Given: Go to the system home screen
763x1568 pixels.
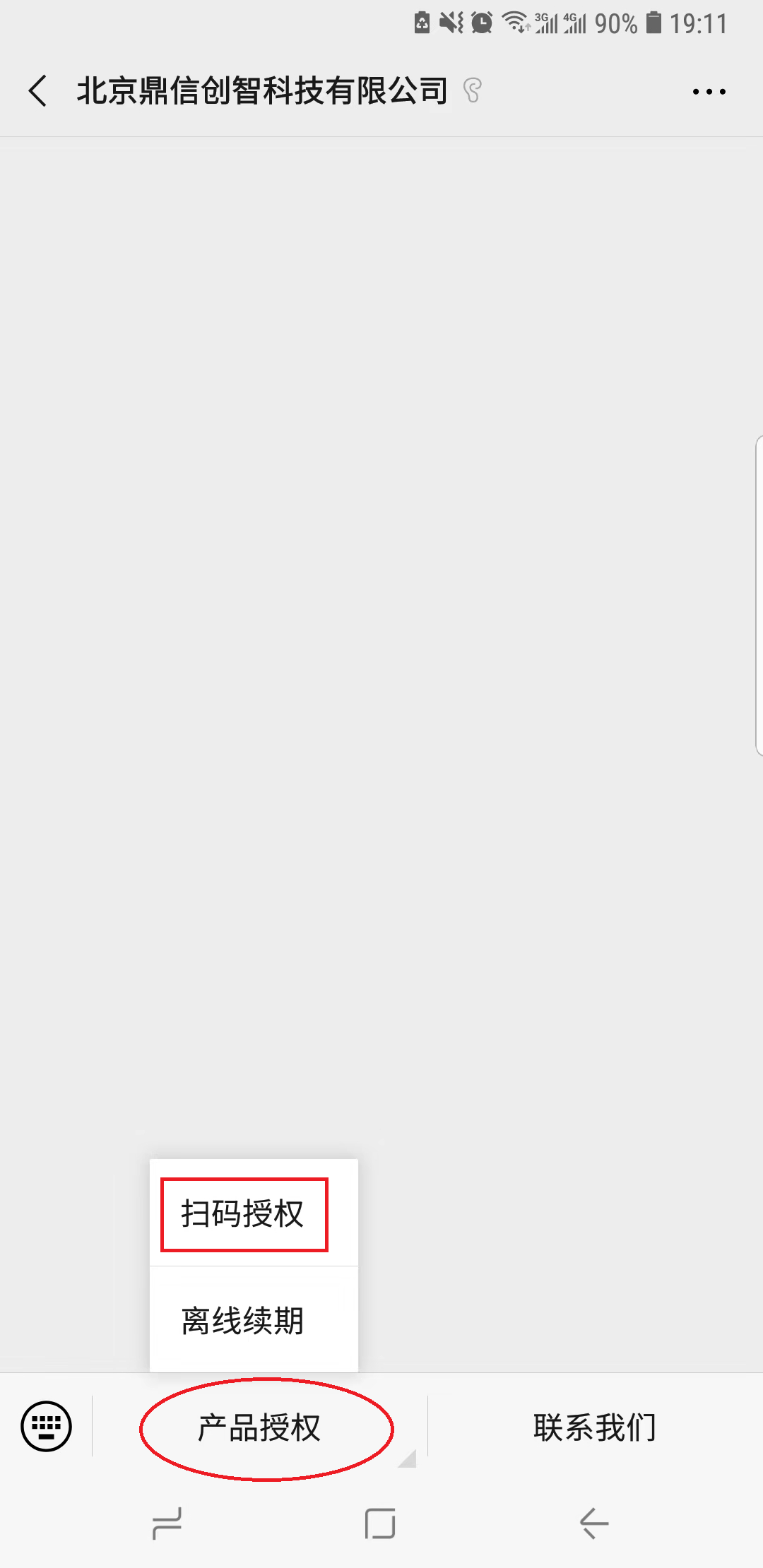Looking at the screenshot, I should pos(380,1523).
